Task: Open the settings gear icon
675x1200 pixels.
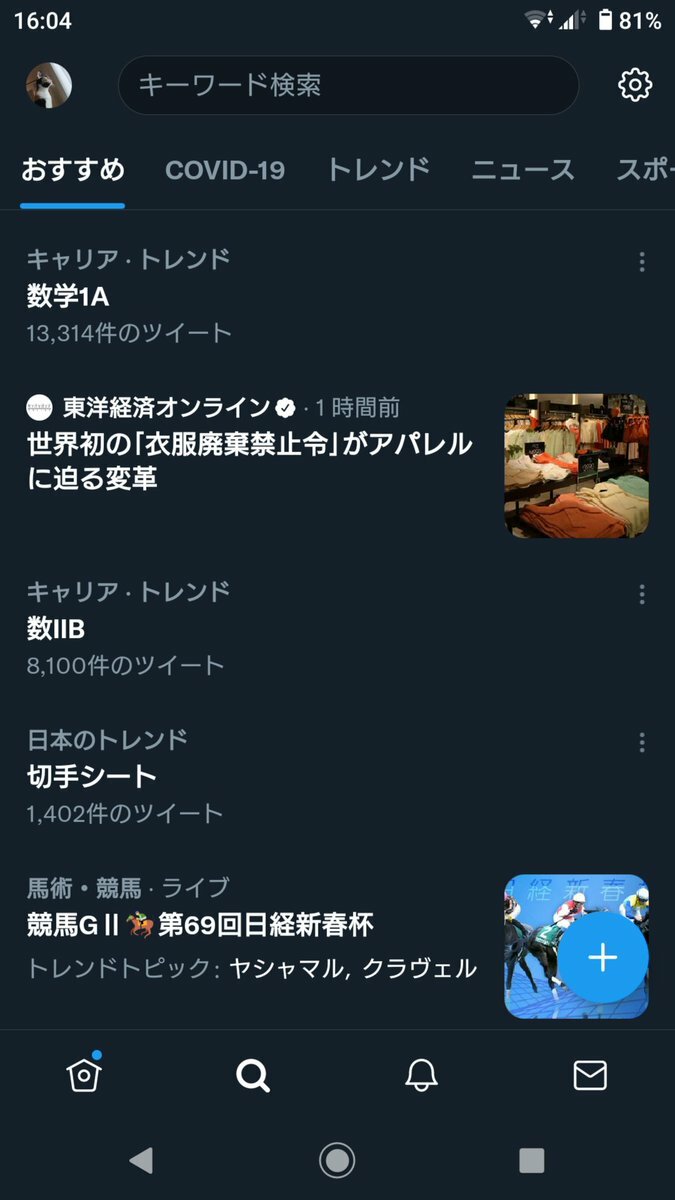Action: 635,85
